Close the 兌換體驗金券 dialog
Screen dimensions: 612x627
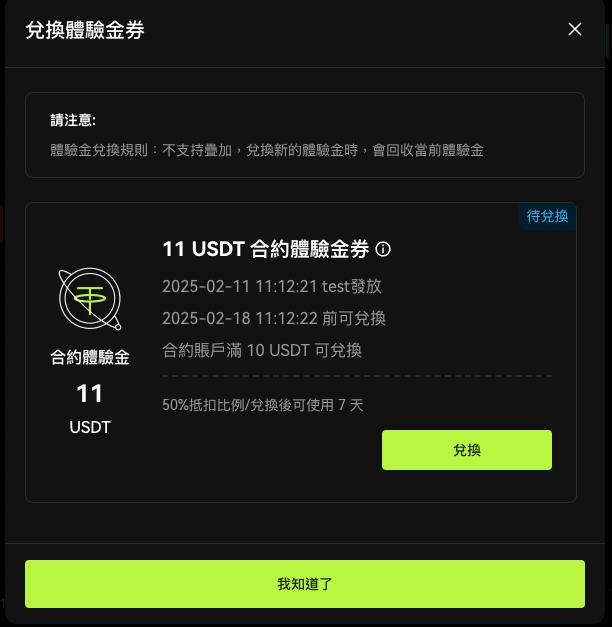[x=575, y=30]
